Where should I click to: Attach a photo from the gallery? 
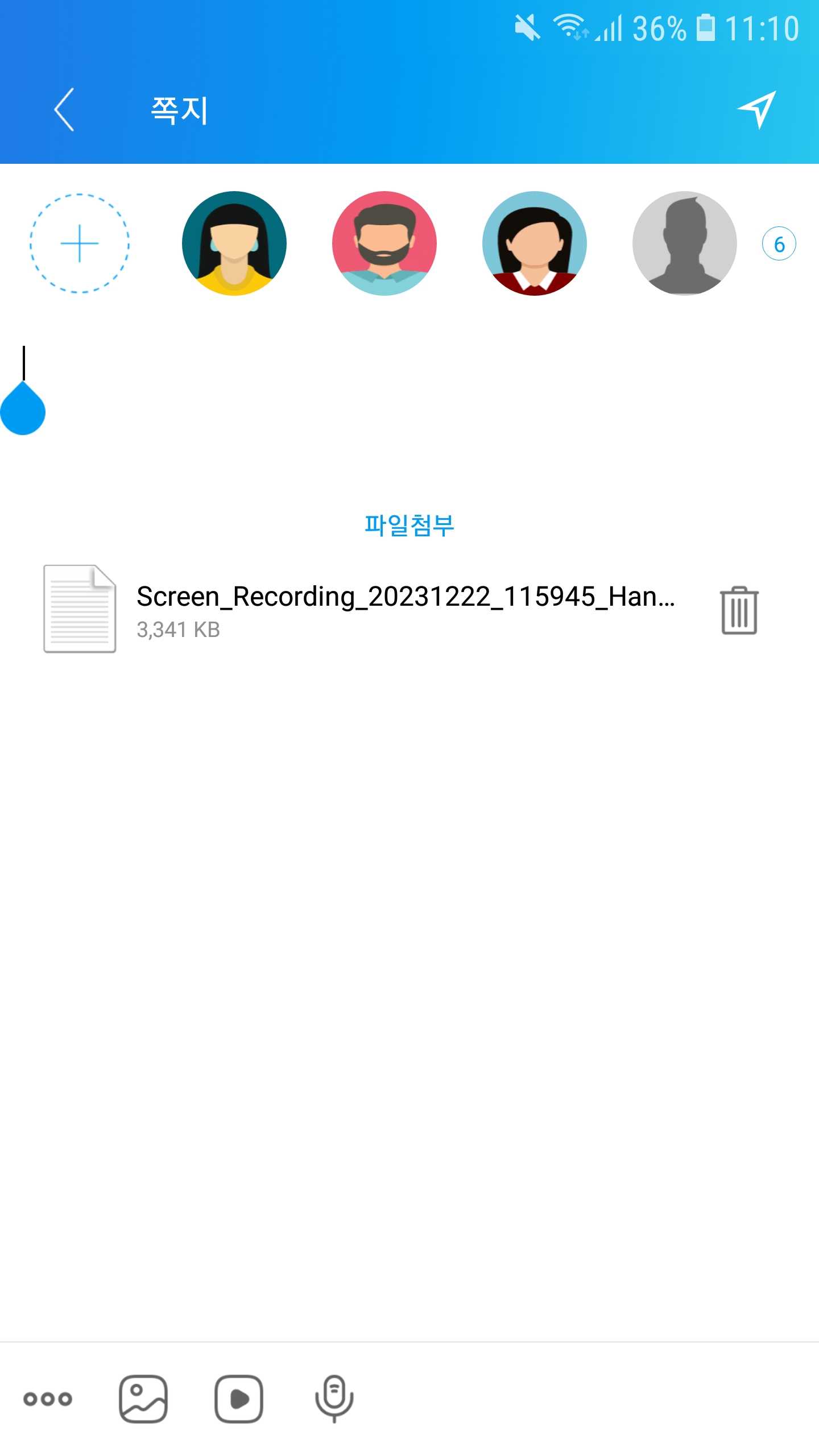point(143,1399)
